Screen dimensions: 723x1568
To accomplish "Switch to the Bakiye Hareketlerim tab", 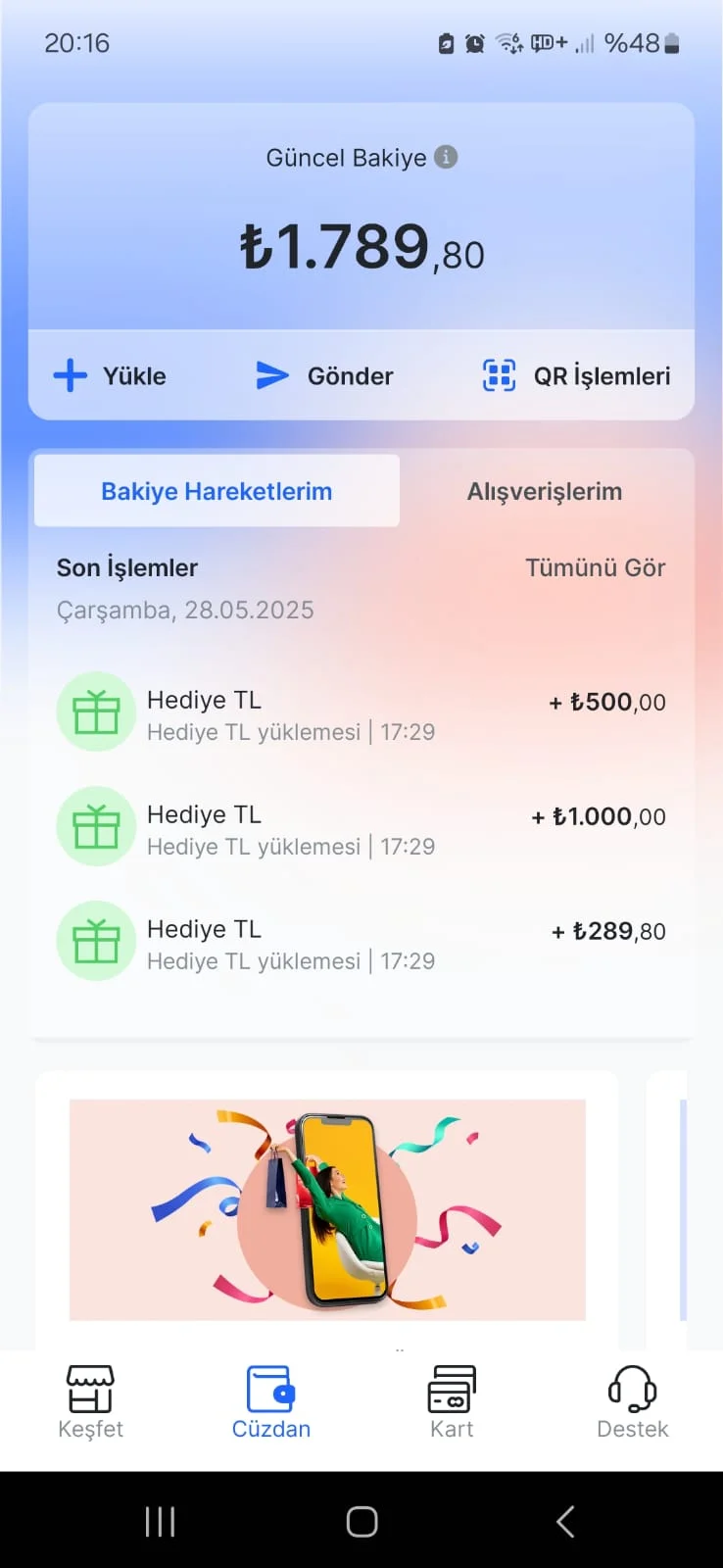I will pyautogui.click(x=217, y=491).
